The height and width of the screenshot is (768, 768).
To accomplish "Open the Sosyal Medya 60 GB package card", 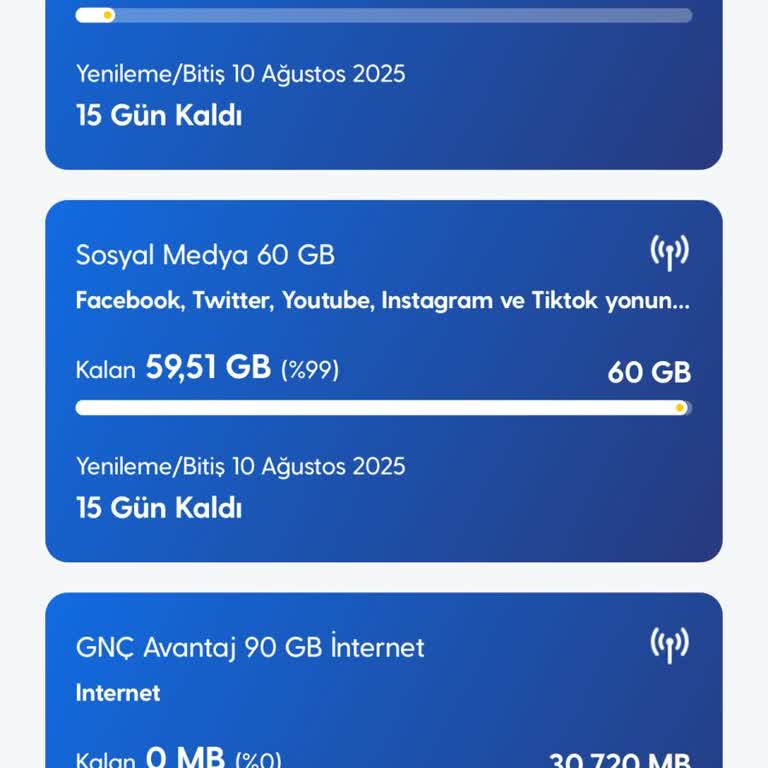I will click(x=383, y=380).
